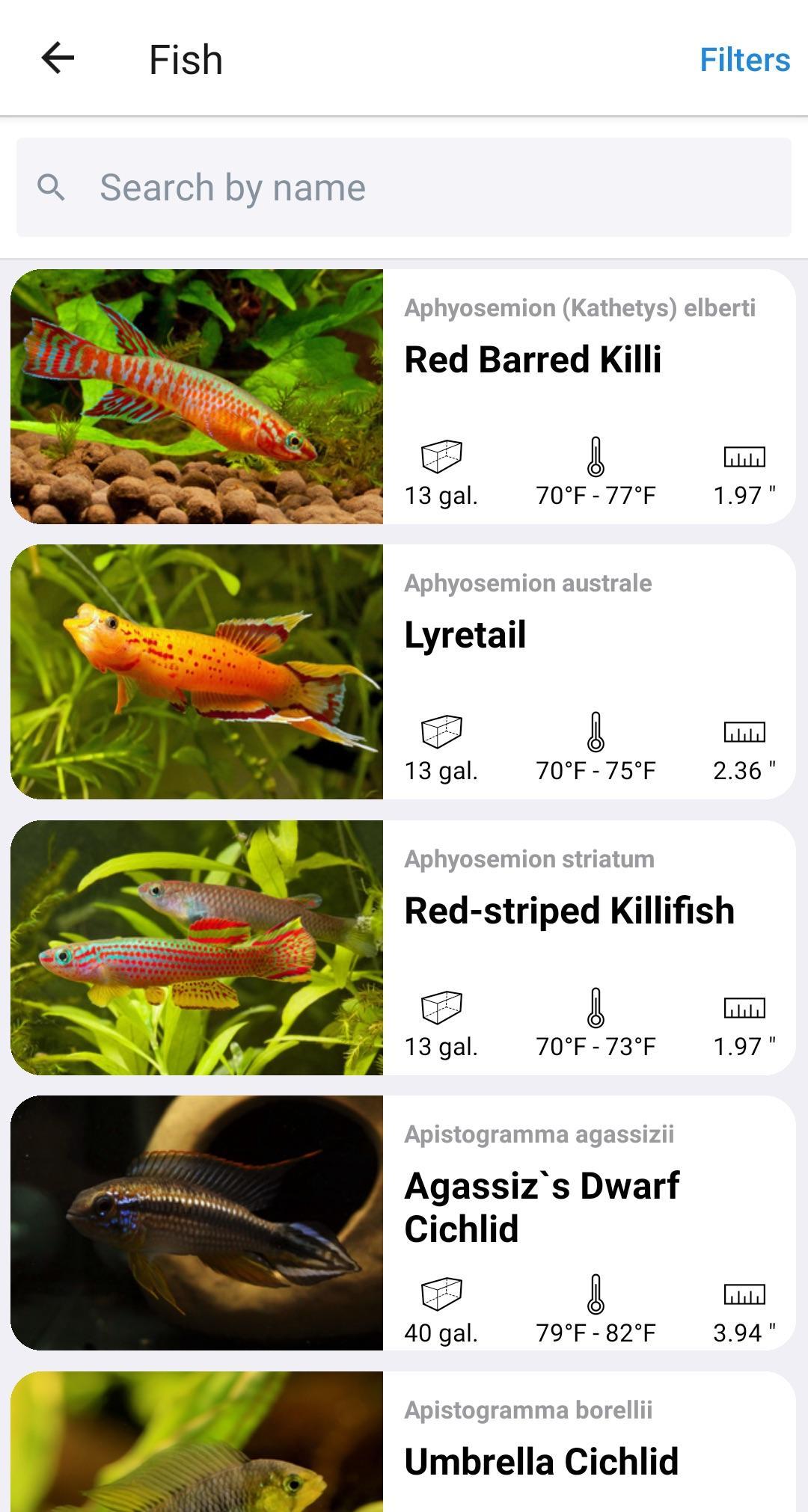Open the Lyretail fish card

(x=403, y=672)
